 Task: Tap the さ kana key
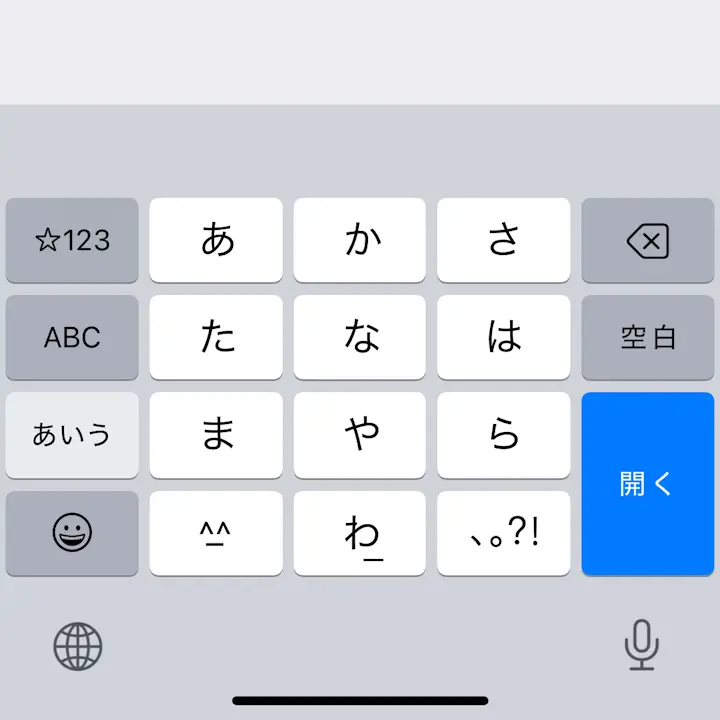point(504,240)
